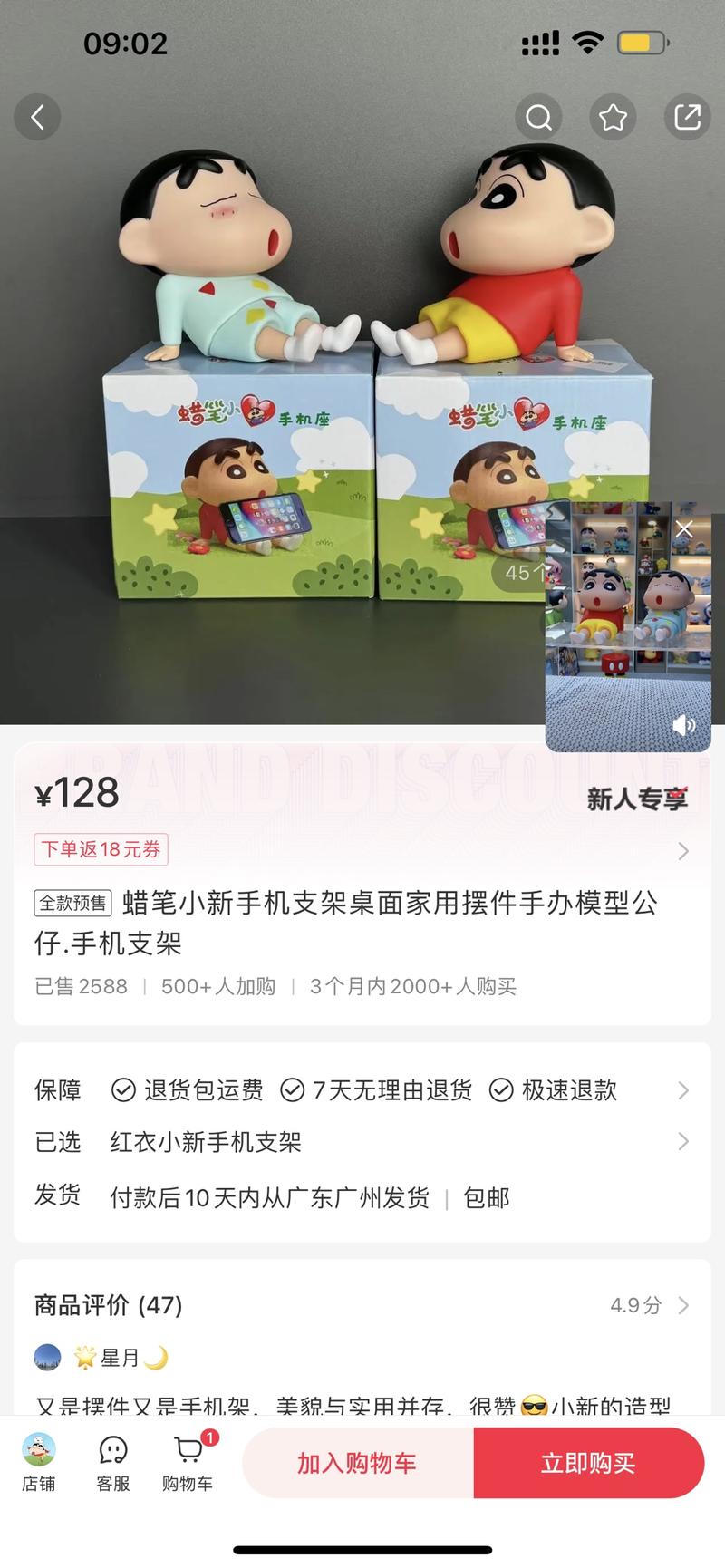Open search using the magnifier icon
This screenshot has width=725, height=1568.
(x=538, y=117)
